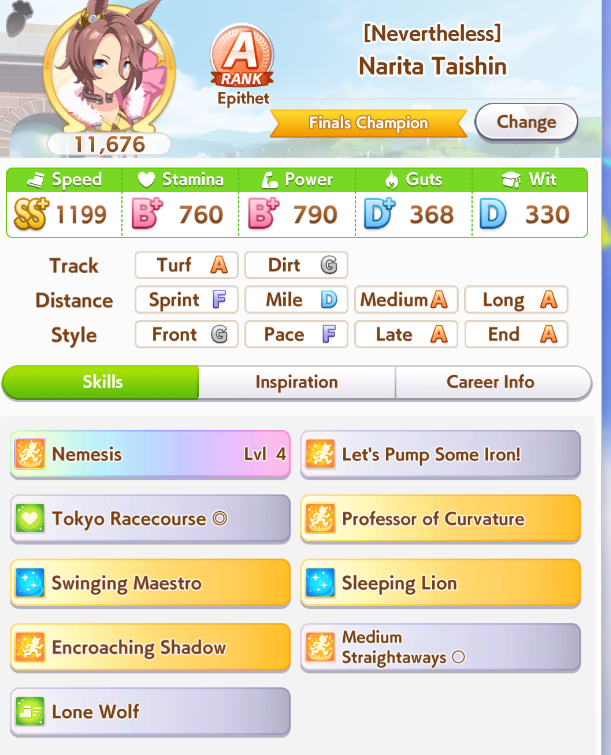Viewport: 611px width, 755px height.
Task: Open the Nemesis skill details
Action: [150, 454]
